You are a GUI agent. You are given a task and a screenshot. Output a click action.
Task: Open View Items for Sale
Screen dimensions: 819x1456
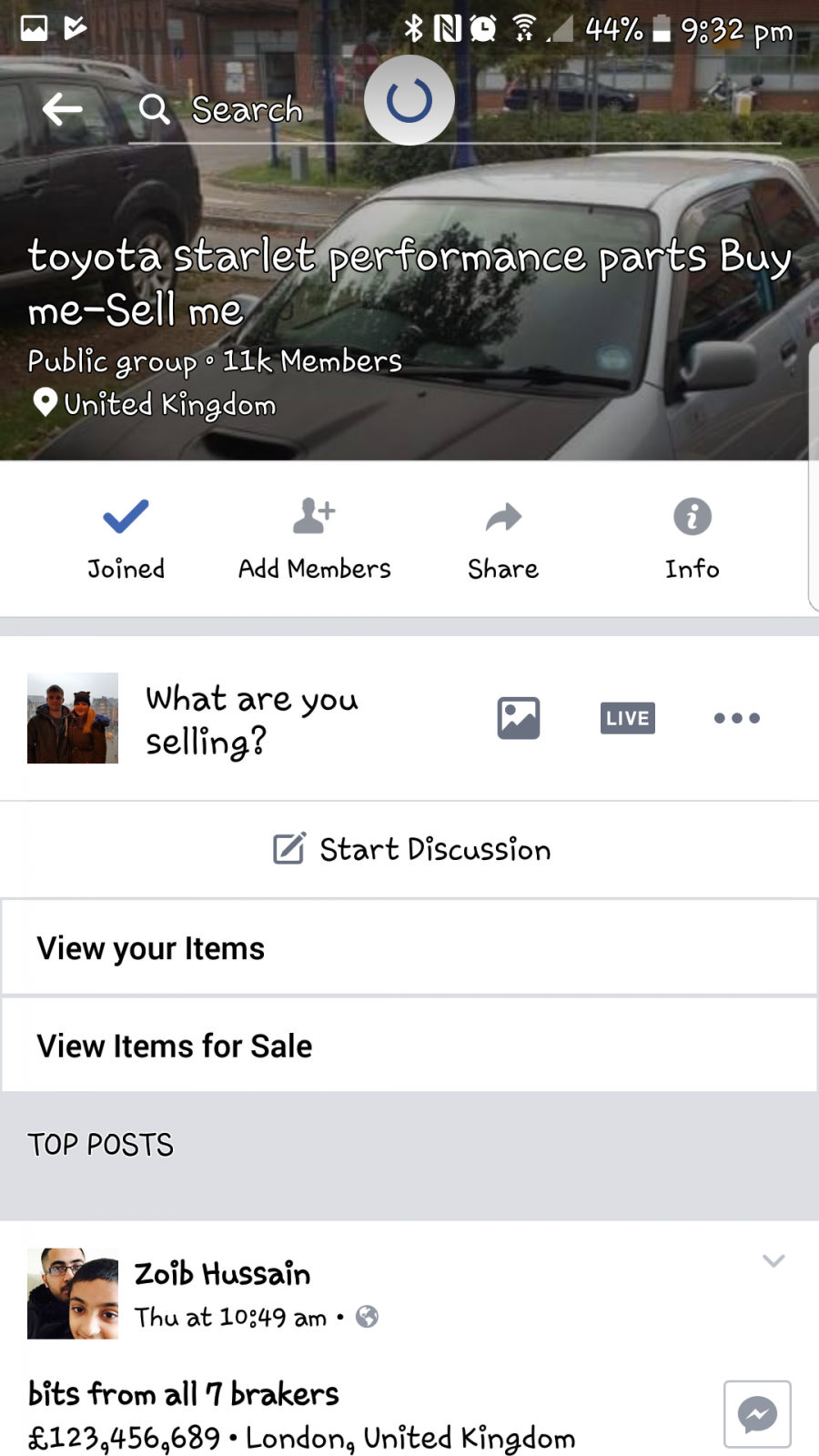tap(409, 1046)
